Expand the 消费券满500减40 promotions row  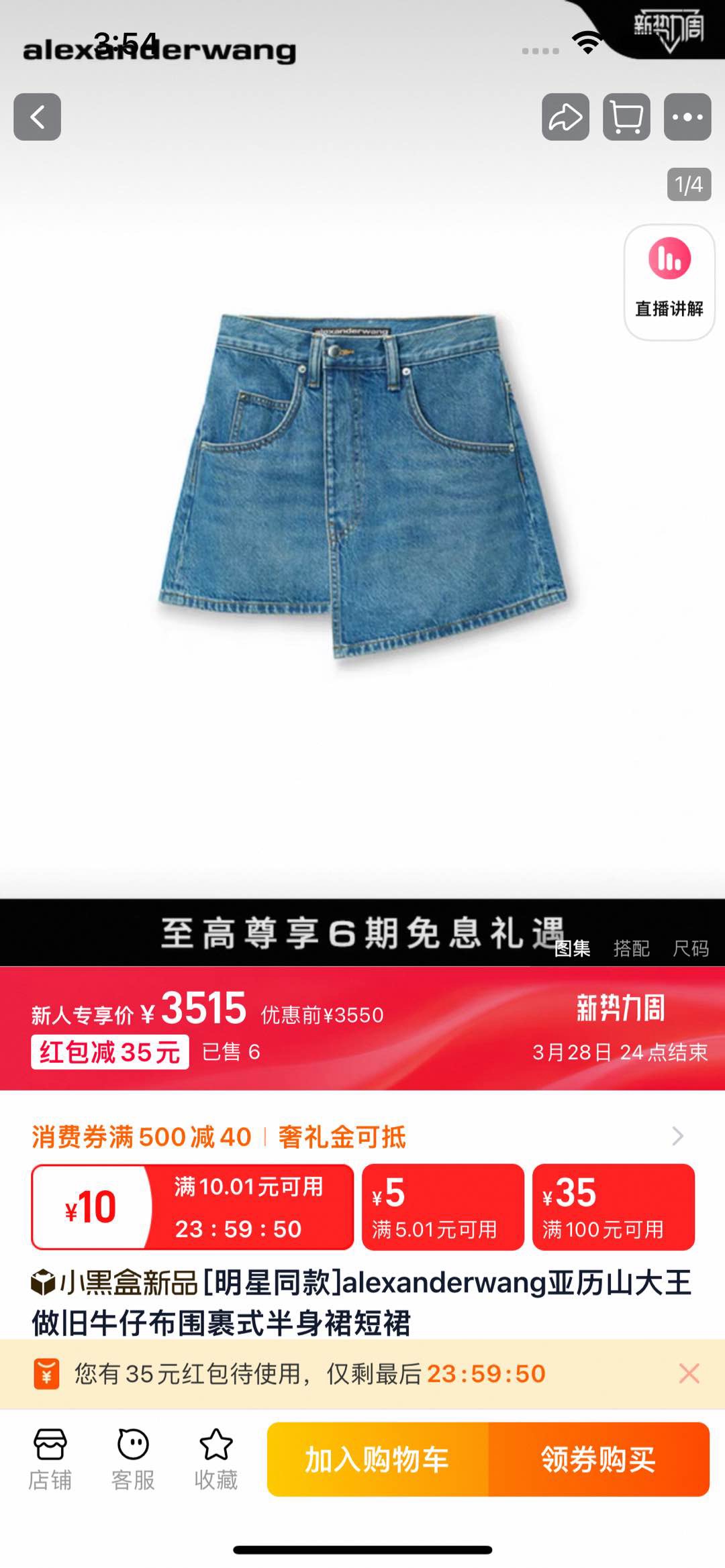click(x=677, y=1136)
